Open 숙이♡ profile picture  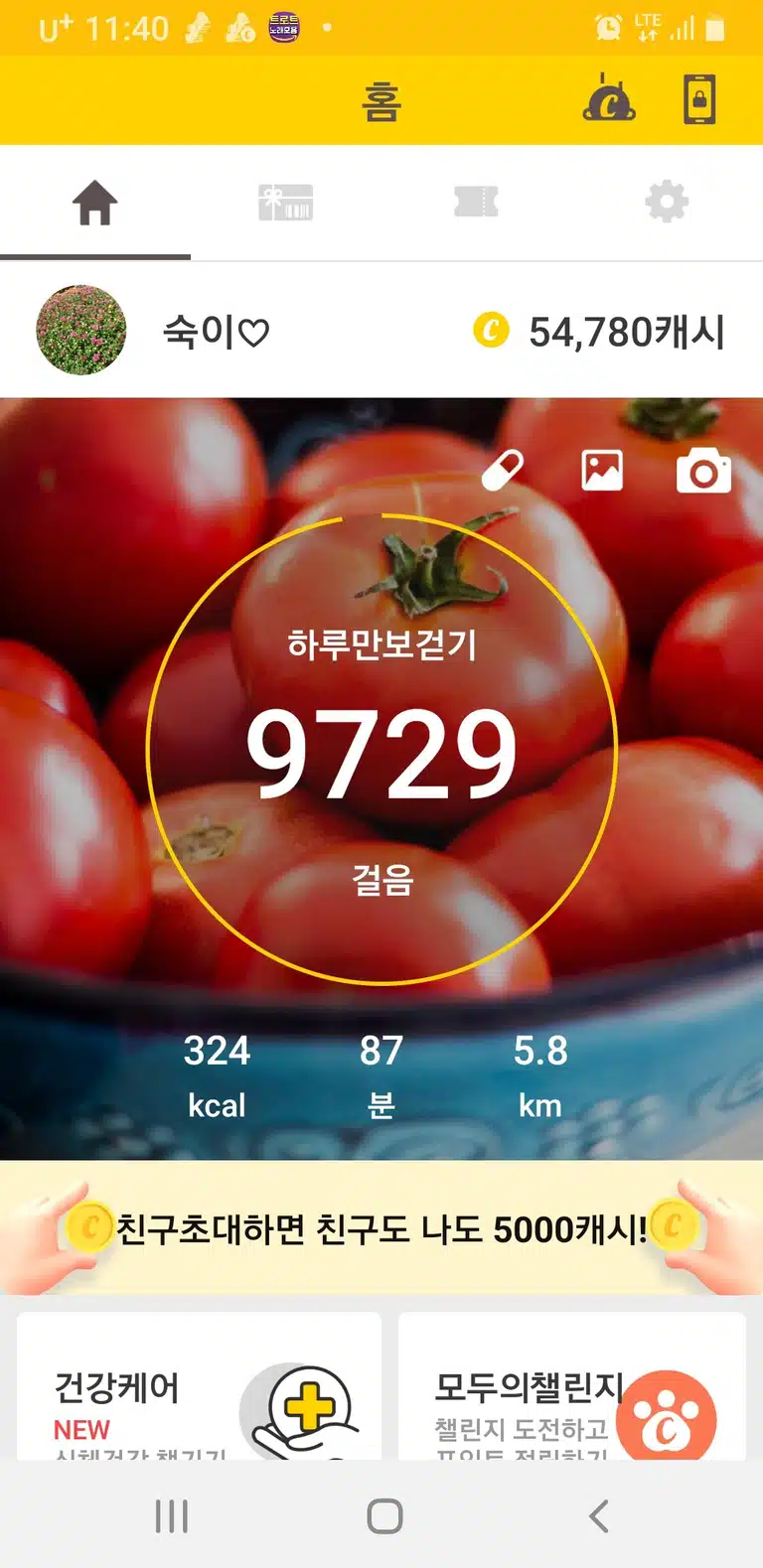[x=81, y=331]
